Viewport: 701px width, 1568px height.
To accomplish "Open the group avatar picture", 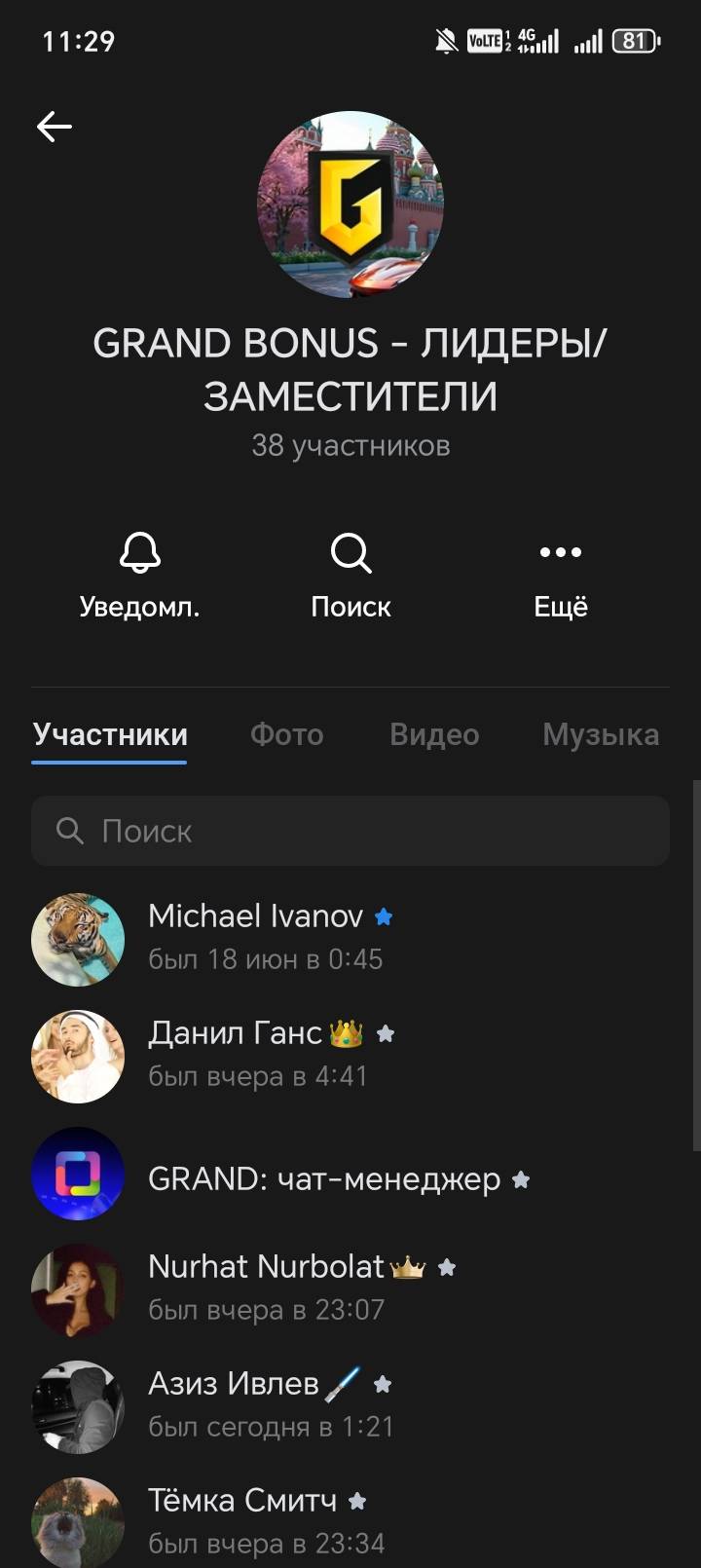I will (350, 205).
